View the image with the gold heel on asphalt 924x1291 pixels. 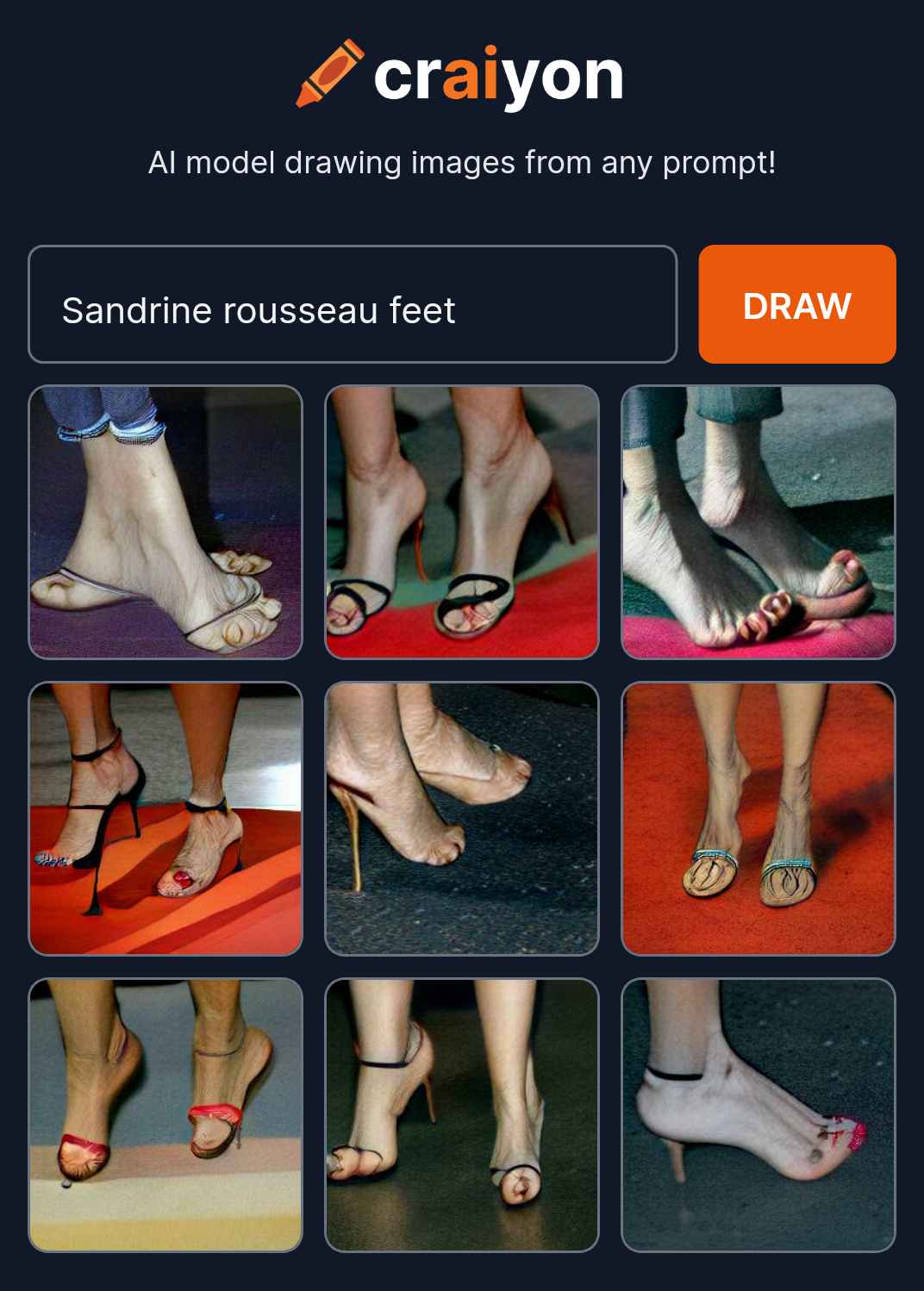(461, 819)
